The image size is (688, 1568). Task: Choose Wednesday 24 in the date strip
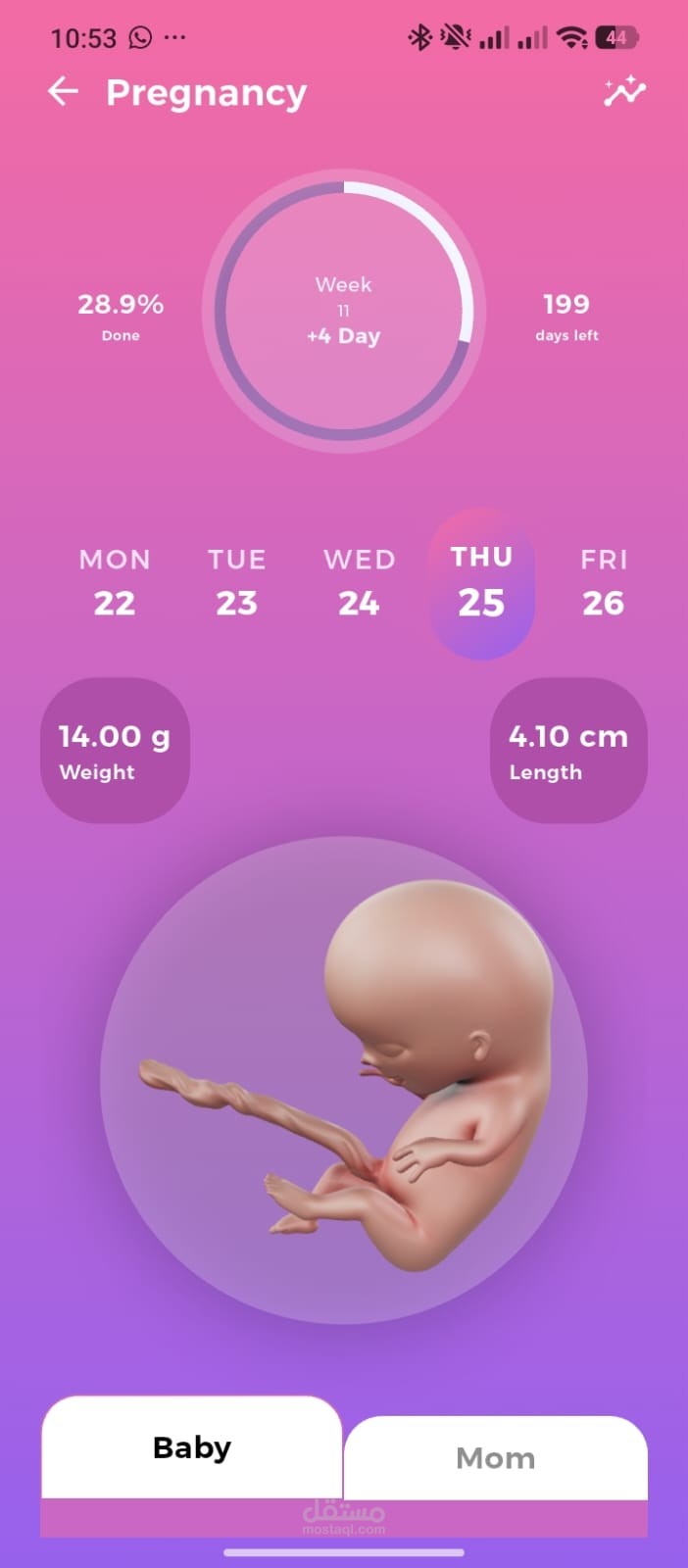pos(359,583)
